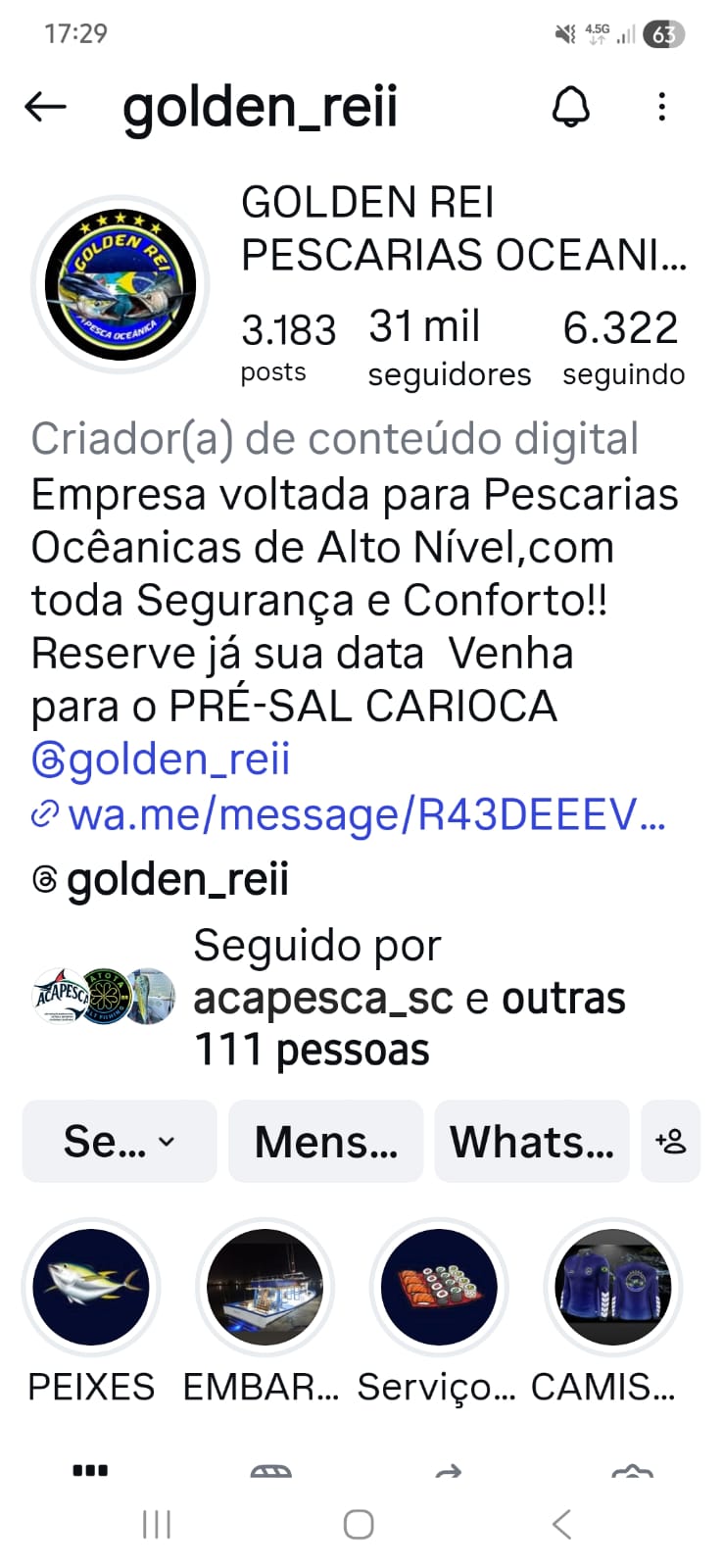Tap the WhatsApp contact button
Screen dimensions: 723x1568
531,1141
